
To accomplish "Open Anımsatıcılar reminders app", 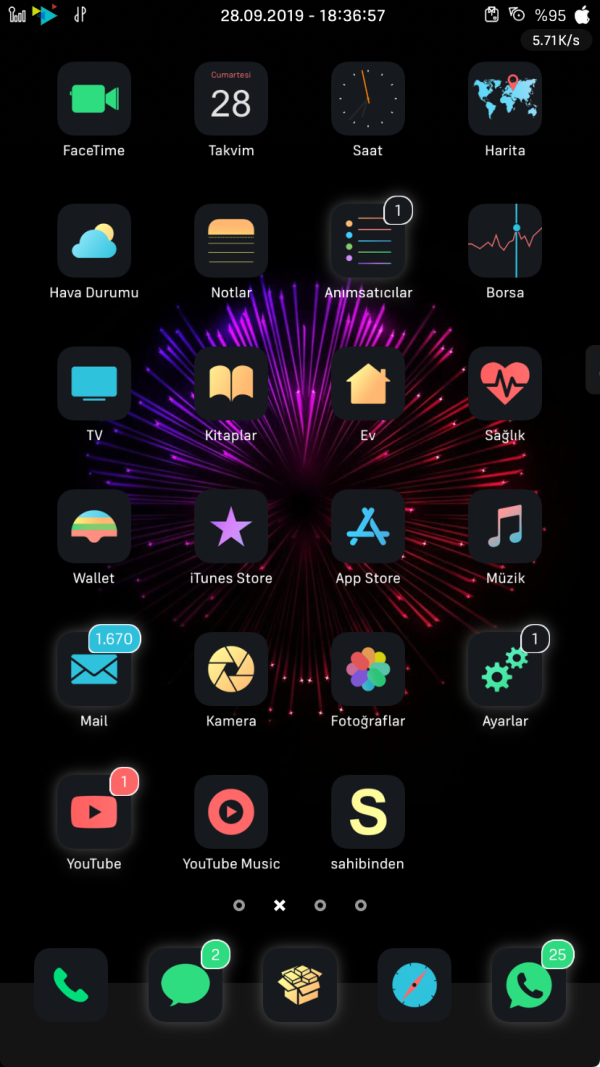I will click(368, 241).
